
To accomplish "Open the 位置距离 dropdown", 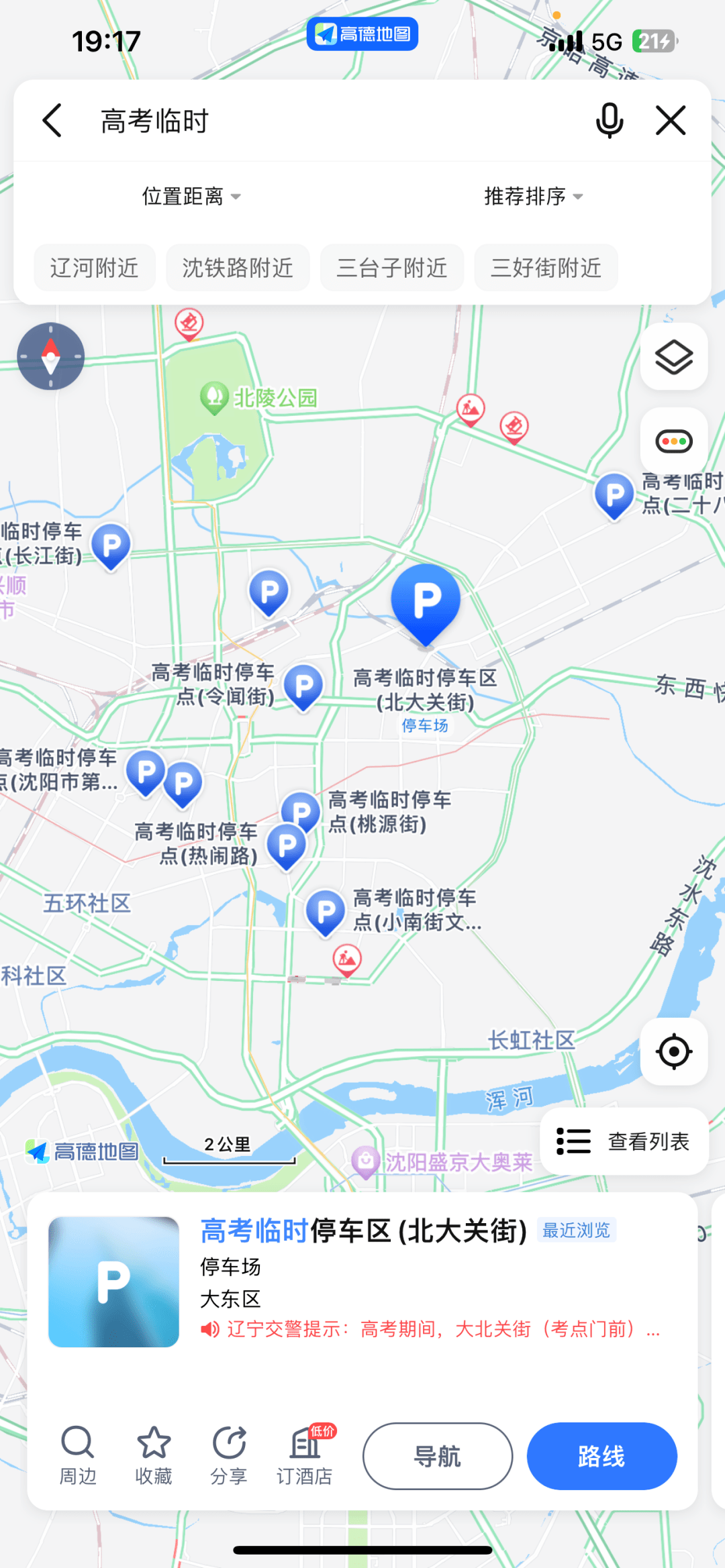I will [x=191, y=196].
